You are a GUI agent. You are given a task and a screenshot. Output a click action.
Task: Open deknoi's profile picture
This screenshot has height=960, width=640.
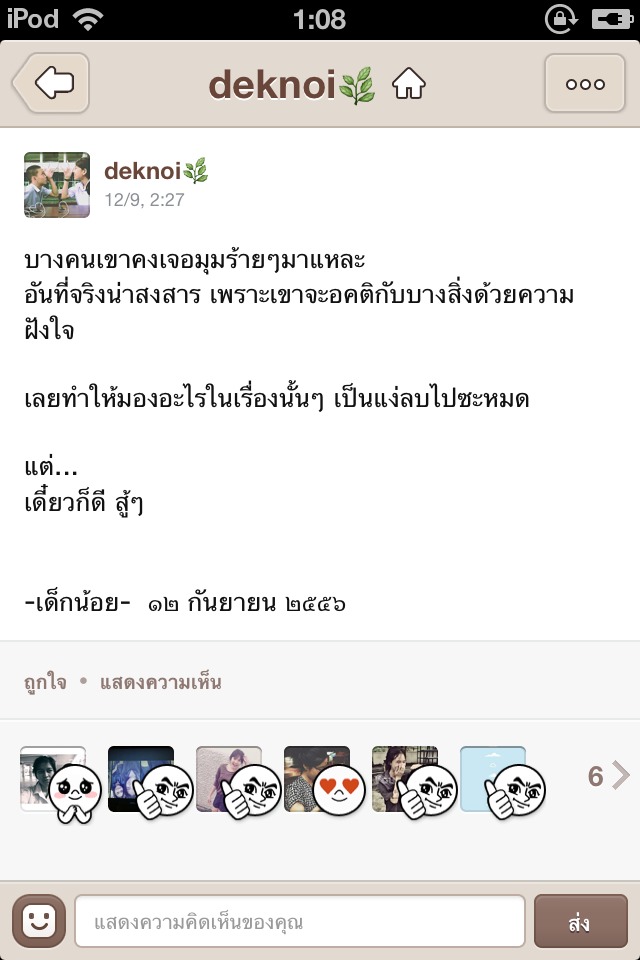[57, 185]
